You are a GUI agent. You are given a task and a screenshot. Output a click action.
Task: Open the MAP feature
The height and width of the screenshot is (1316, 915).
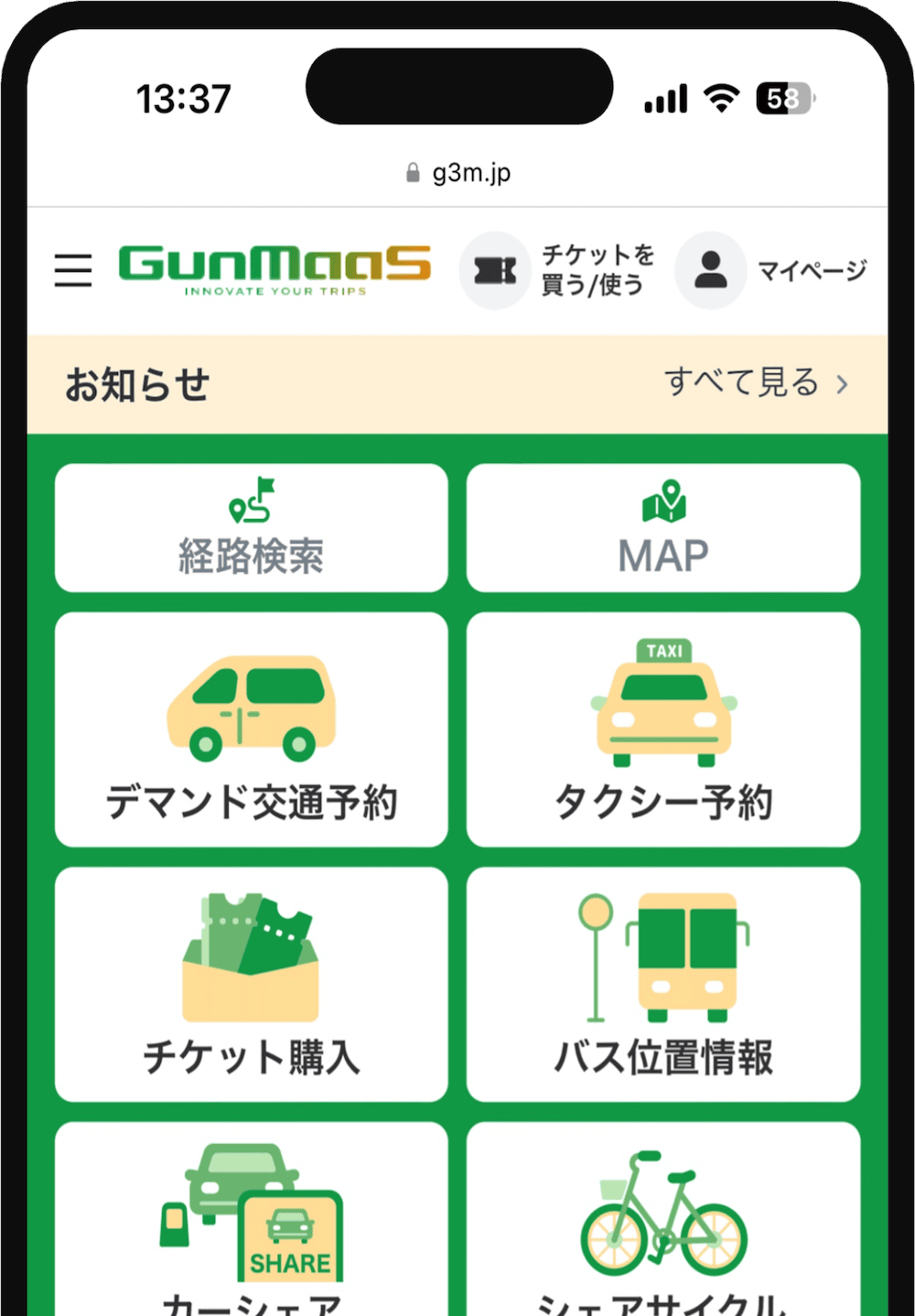(x=663, y=528)
